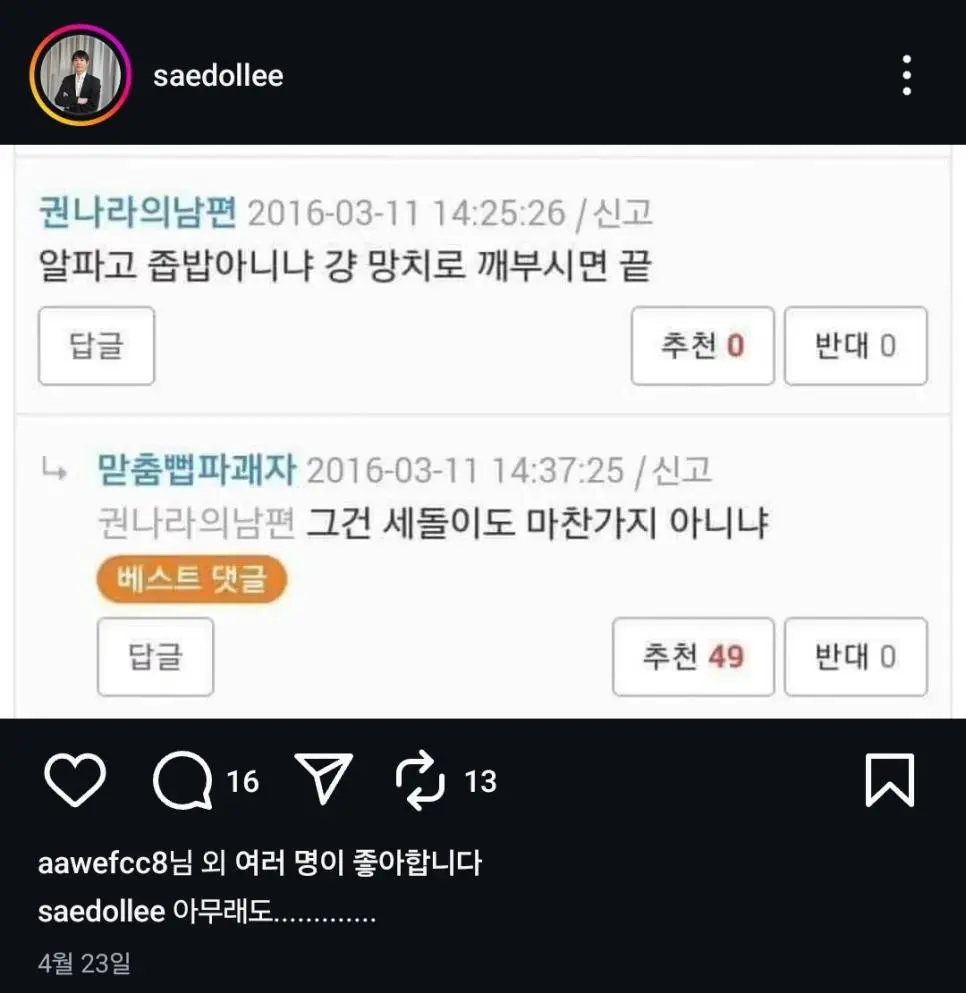Open saedollee's profile picture story
Viewport: 966px width, 993px height.
click(x=79, y=76)
